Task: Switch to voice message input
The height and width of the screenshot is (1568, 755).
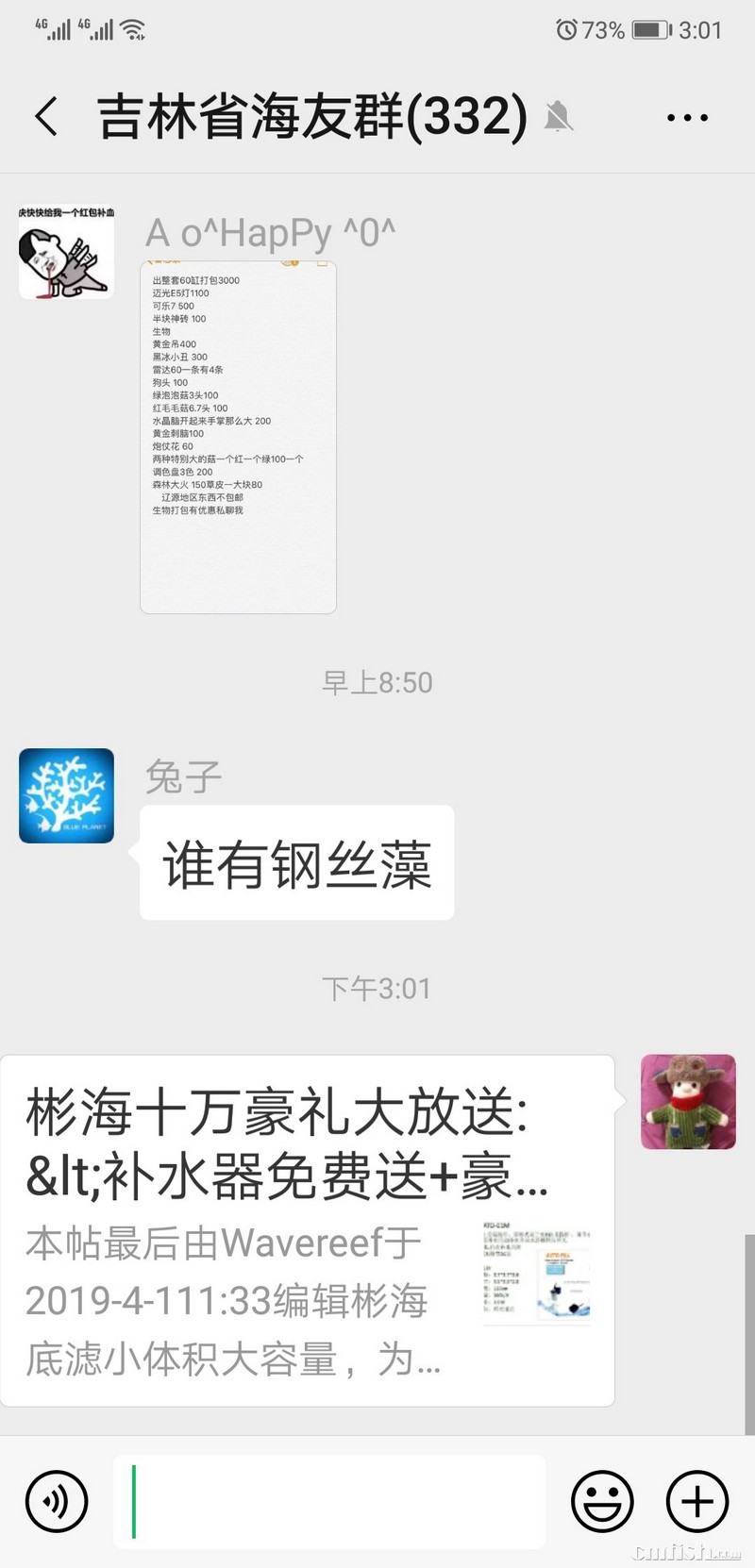Action: [x=57, y=1500]
